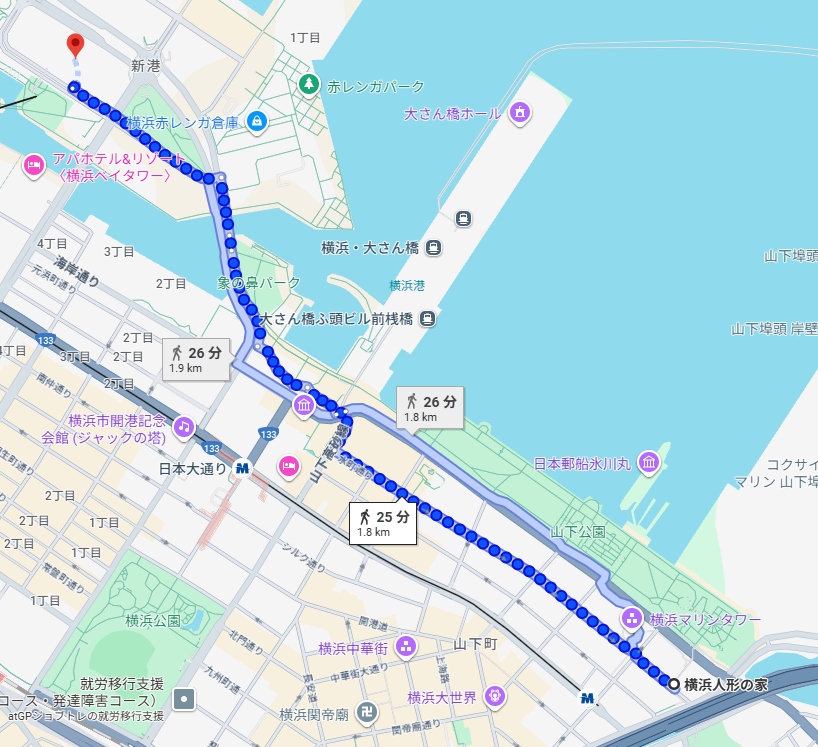818x747 pixels.
Task: Open the 横浜大世界 marker
Action: [x=493, y=695]
